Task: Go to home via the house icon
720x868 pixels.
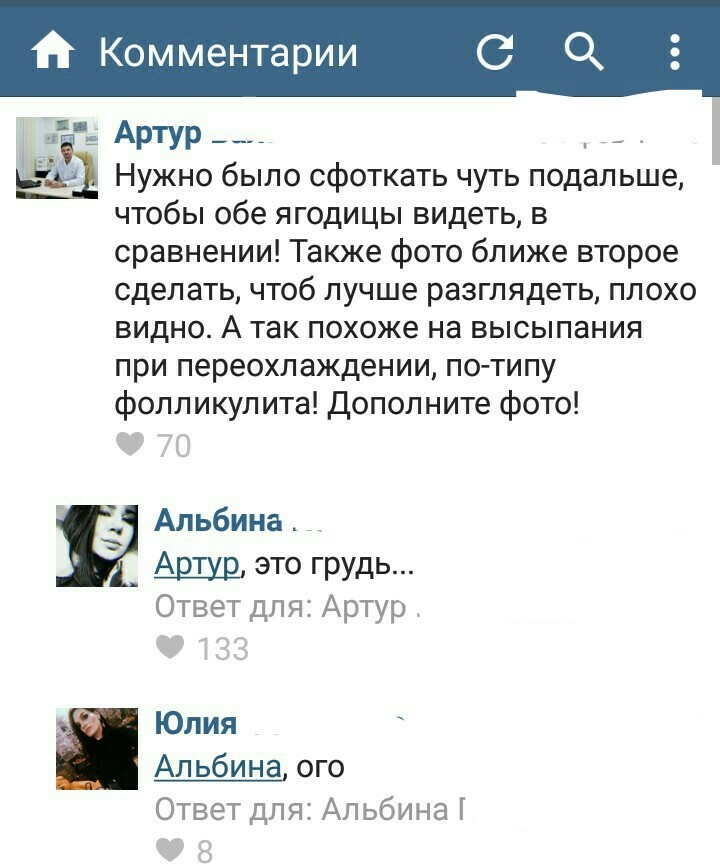Action: click(x=53, y=52)
